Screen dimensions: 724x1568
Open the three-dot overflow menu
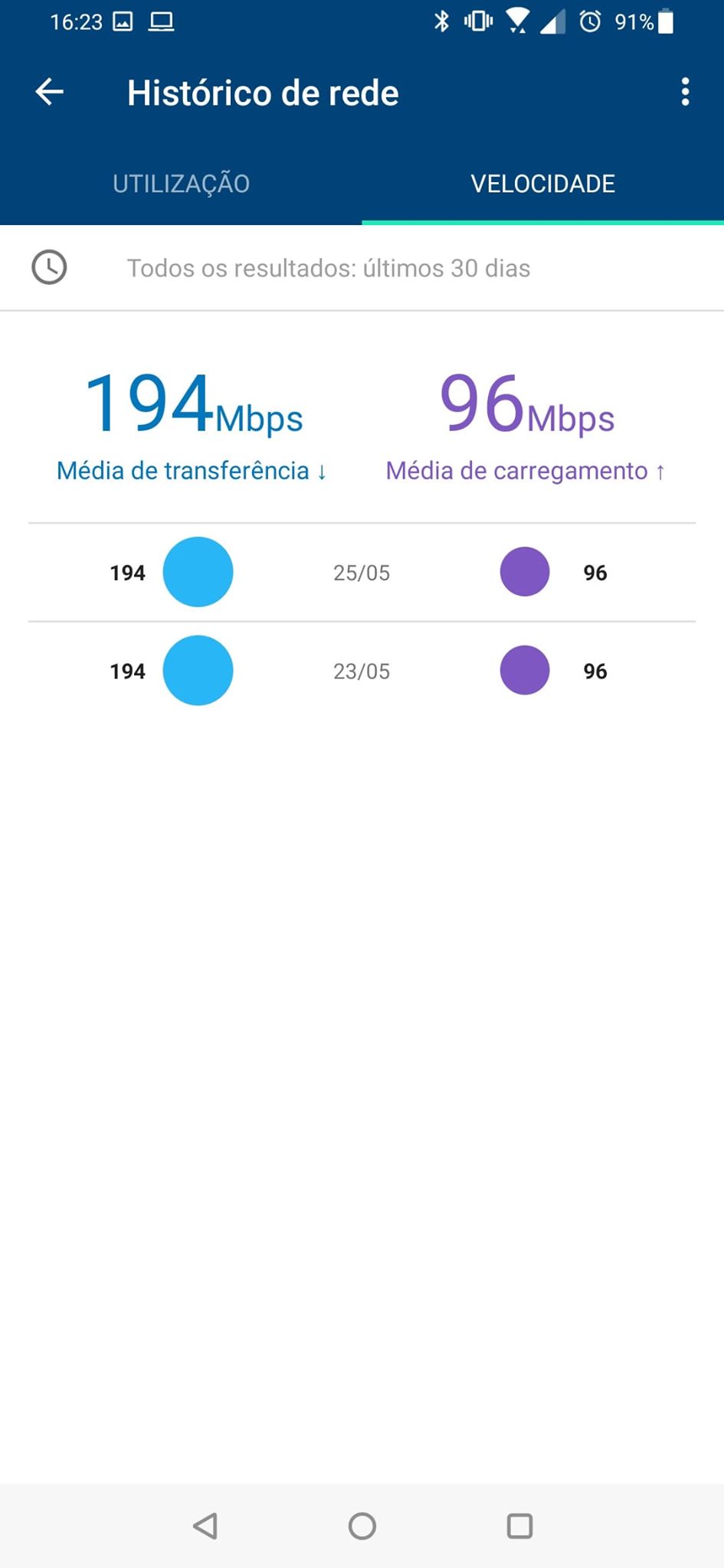tap(685, 93)
